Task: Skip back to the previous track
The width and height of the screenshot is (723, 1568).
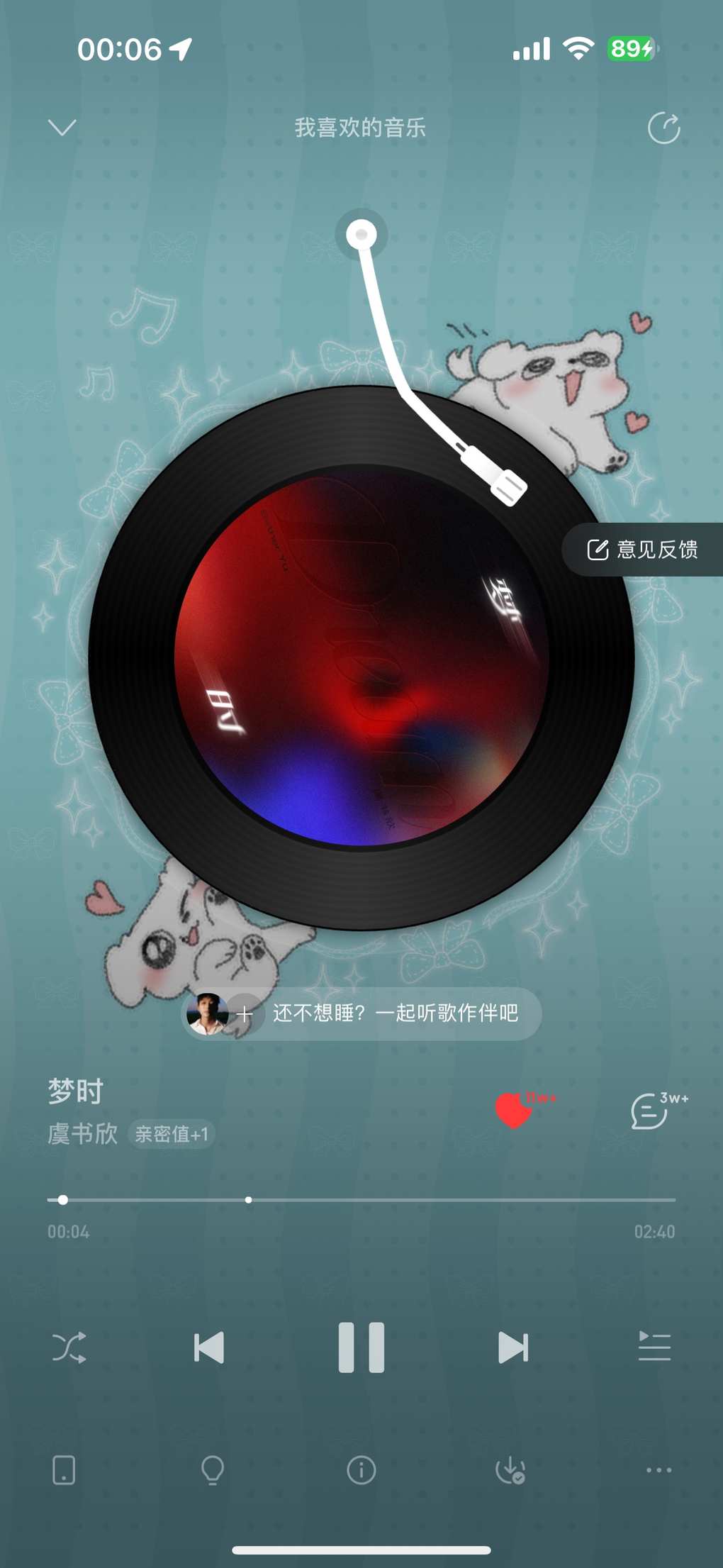Action: 210,1347
